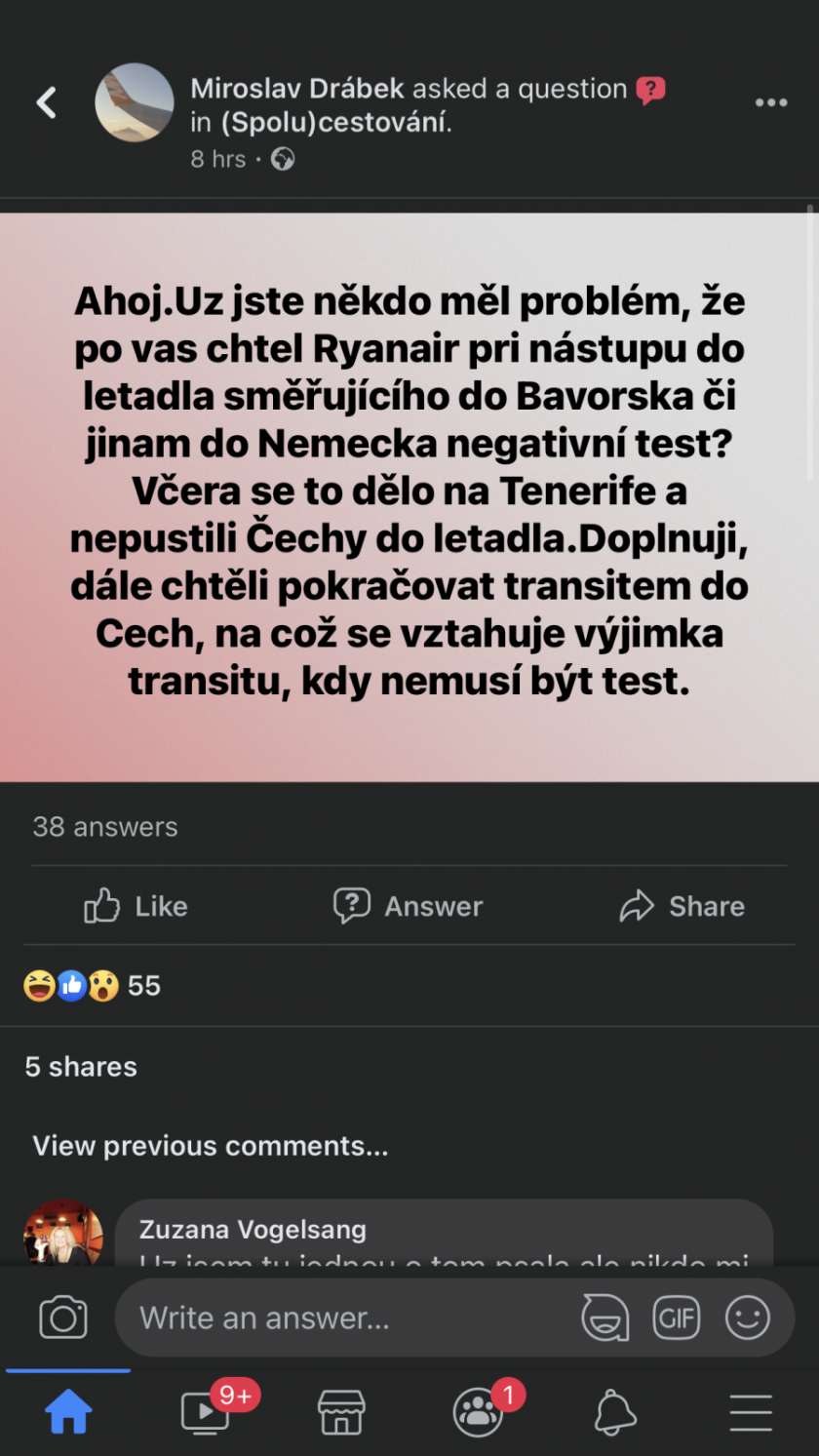Viewport: 819px width, 1456px height.
Task: Open the post's three-dot options menu
Action: pos(770,103)
